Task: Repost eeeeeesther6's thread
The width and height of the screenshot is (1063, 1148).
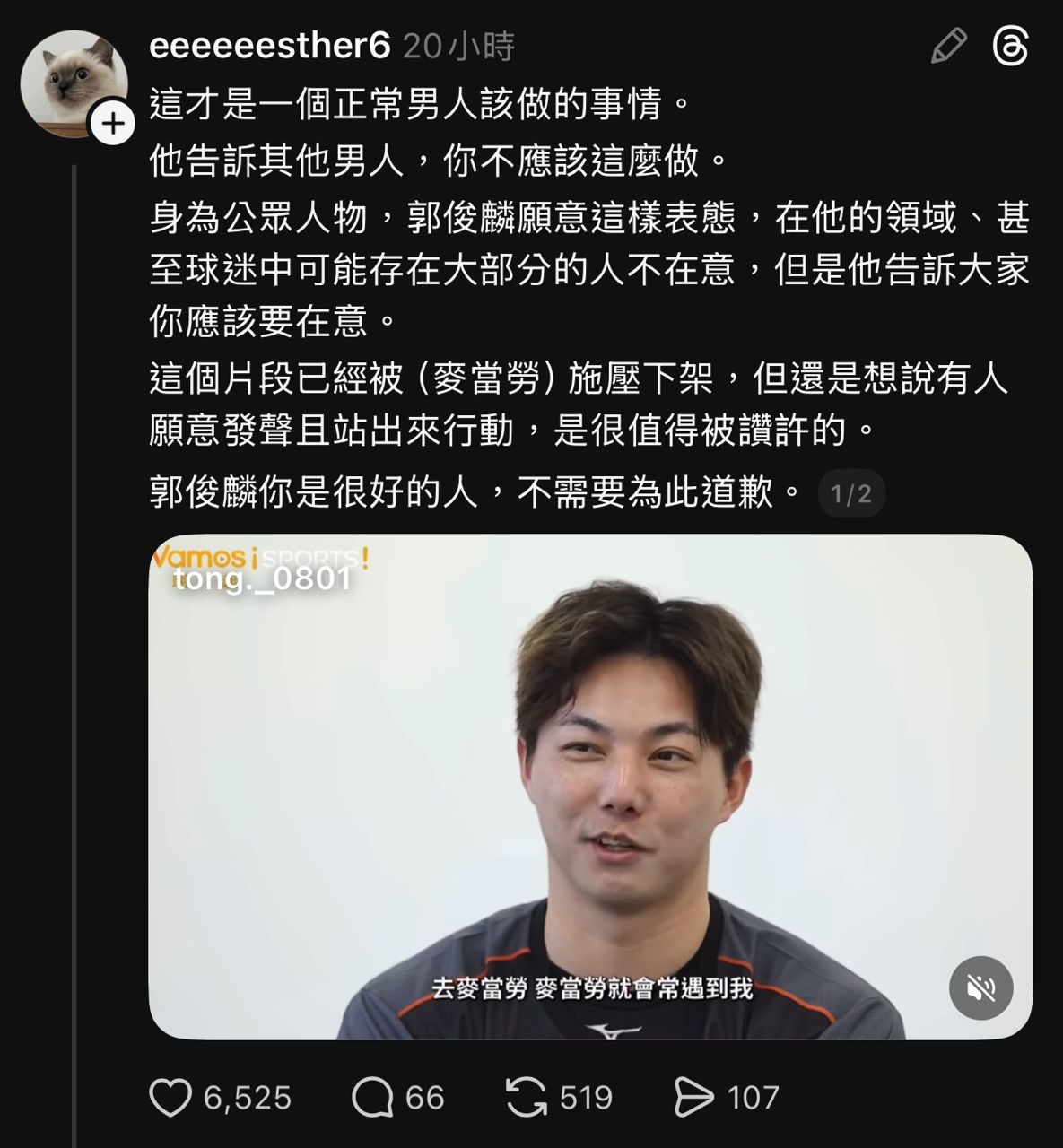Action: coord(527,1097)
